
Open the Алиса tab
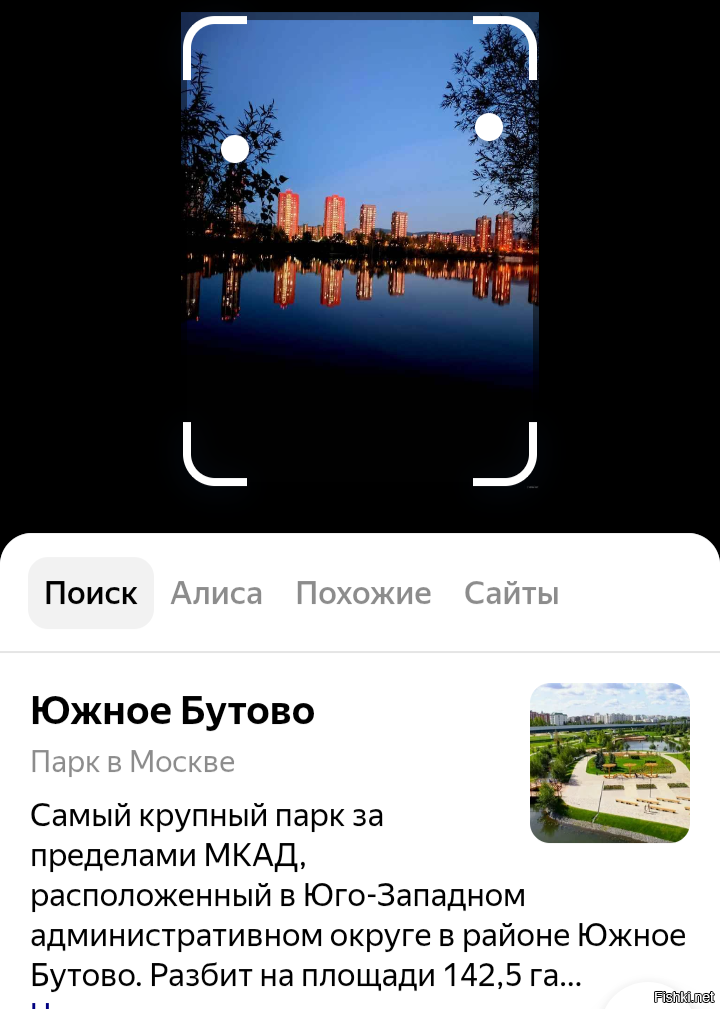pyautogui.click(x=216, y=593)
